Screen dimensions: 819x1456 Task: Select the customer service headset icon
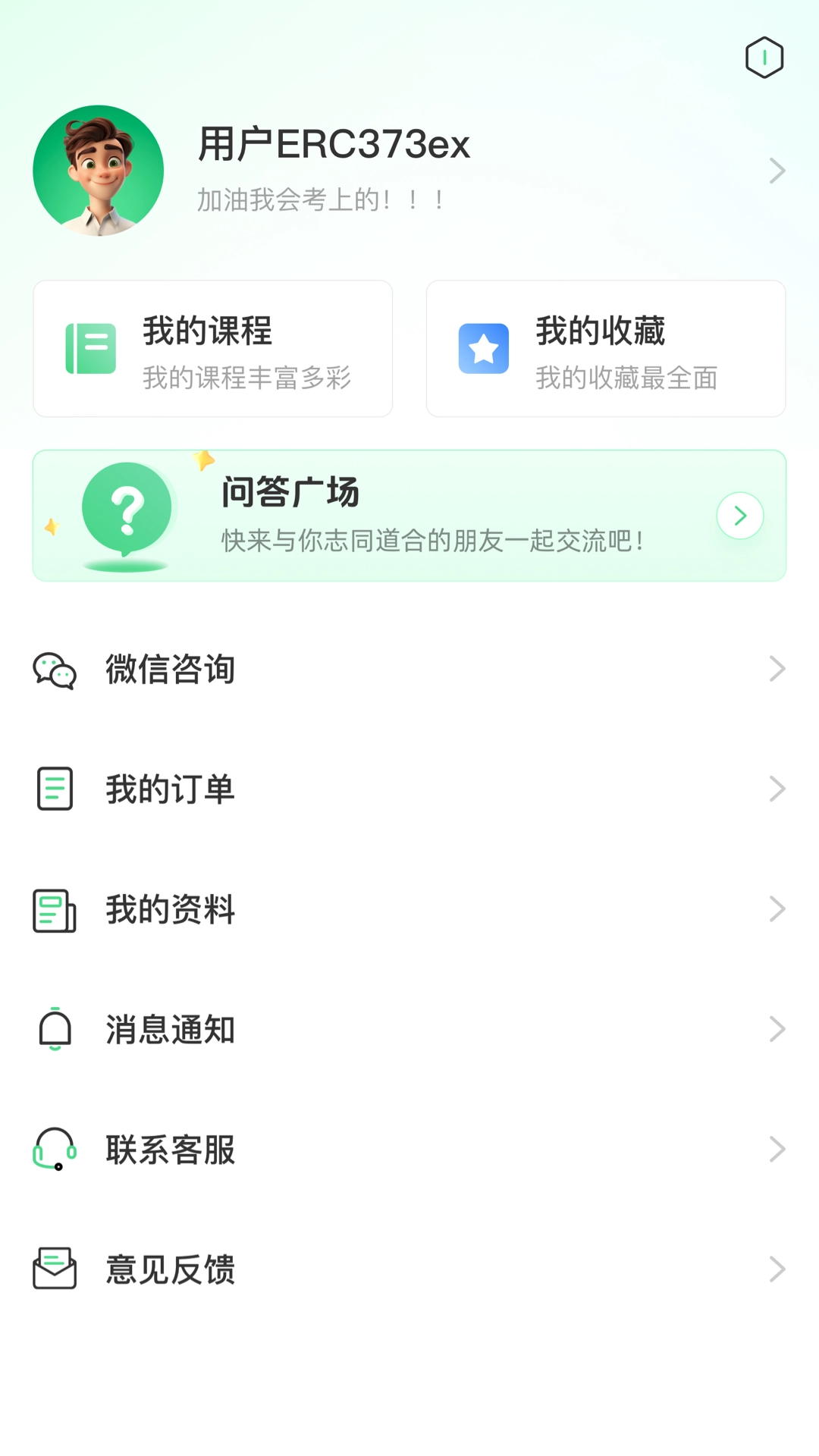point(52,1150)
